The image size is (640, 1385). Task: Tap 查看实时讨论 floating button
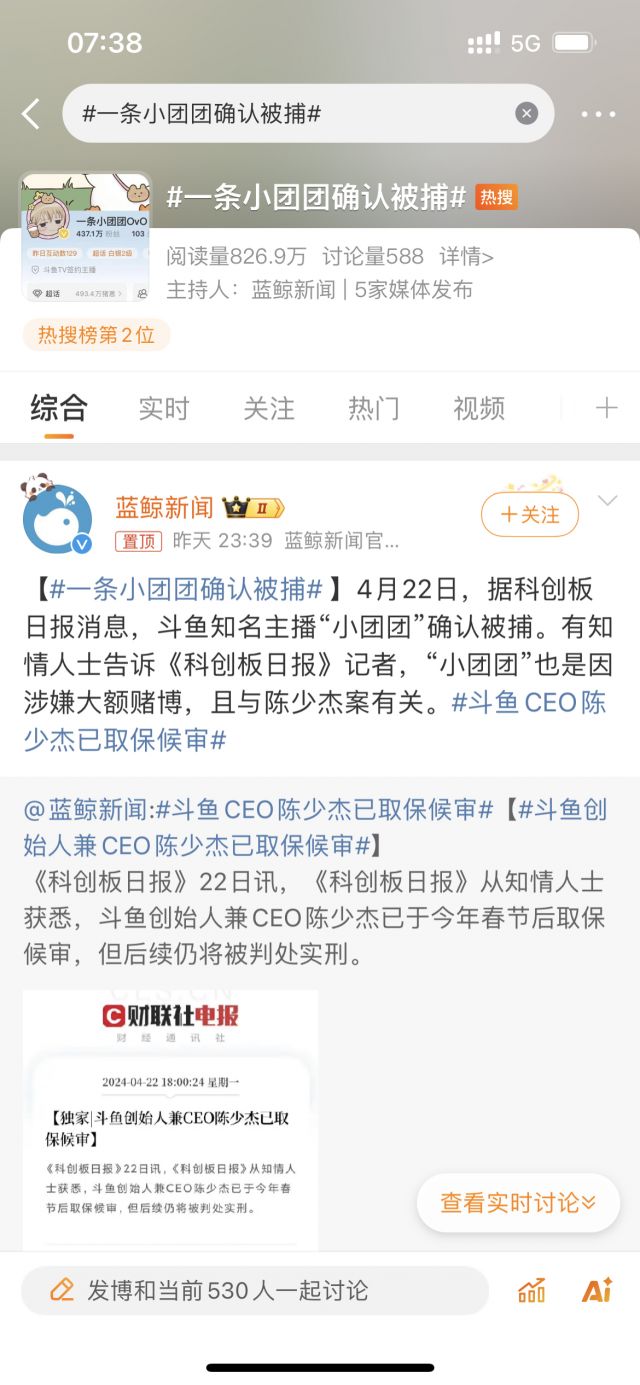(x=518, y=1203)
